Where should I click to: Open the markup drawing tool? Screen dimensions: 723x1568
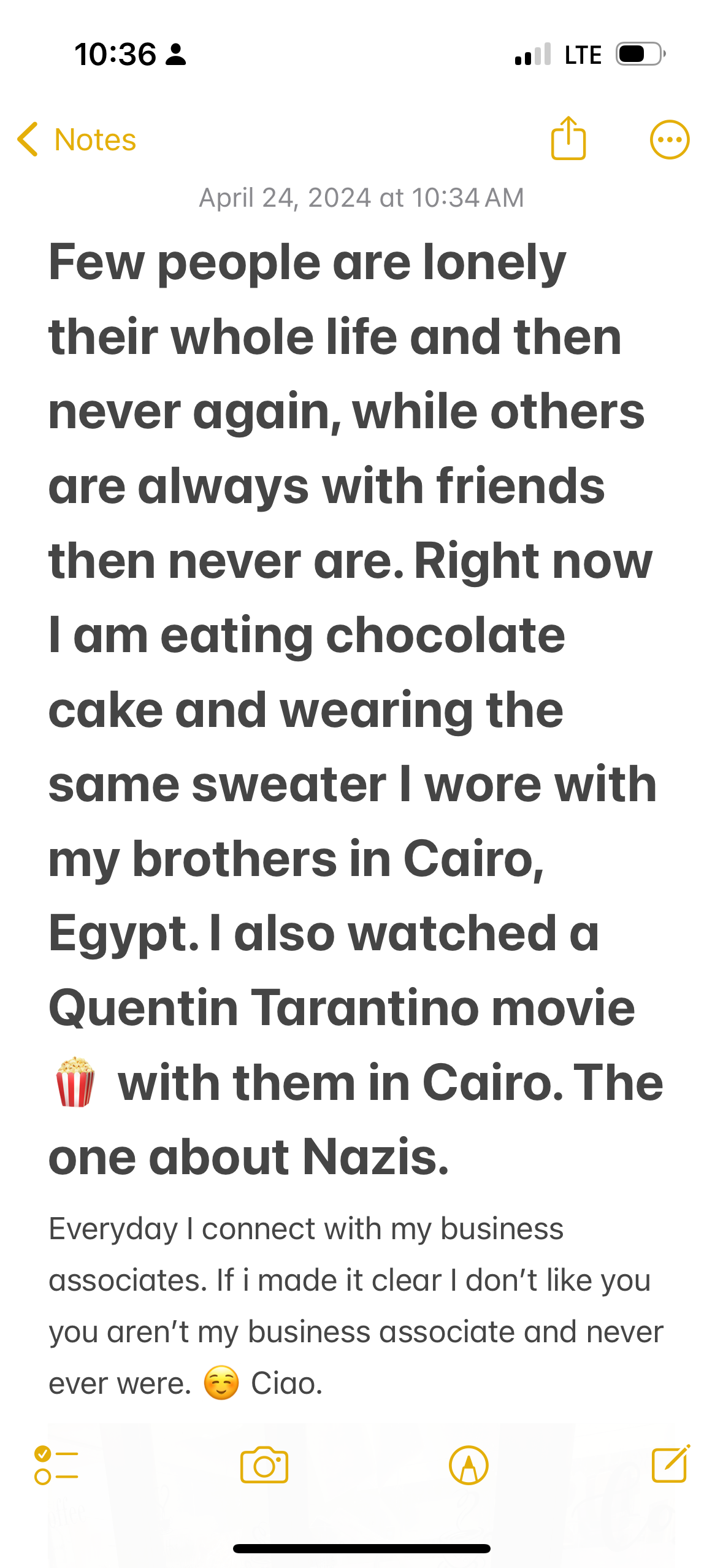(x=469, y=1465)
